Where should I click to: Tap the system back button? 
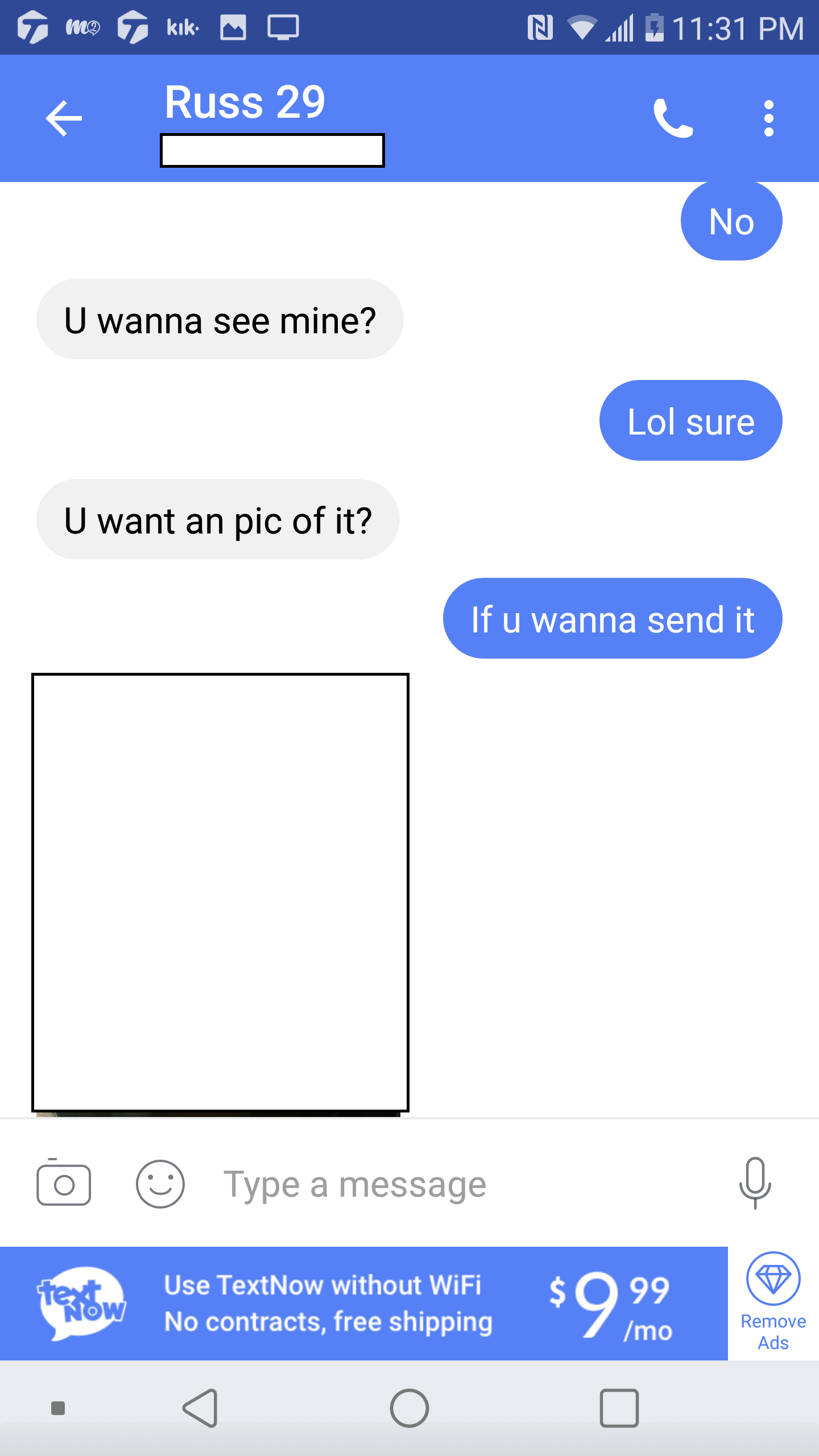coord(200,1408)
